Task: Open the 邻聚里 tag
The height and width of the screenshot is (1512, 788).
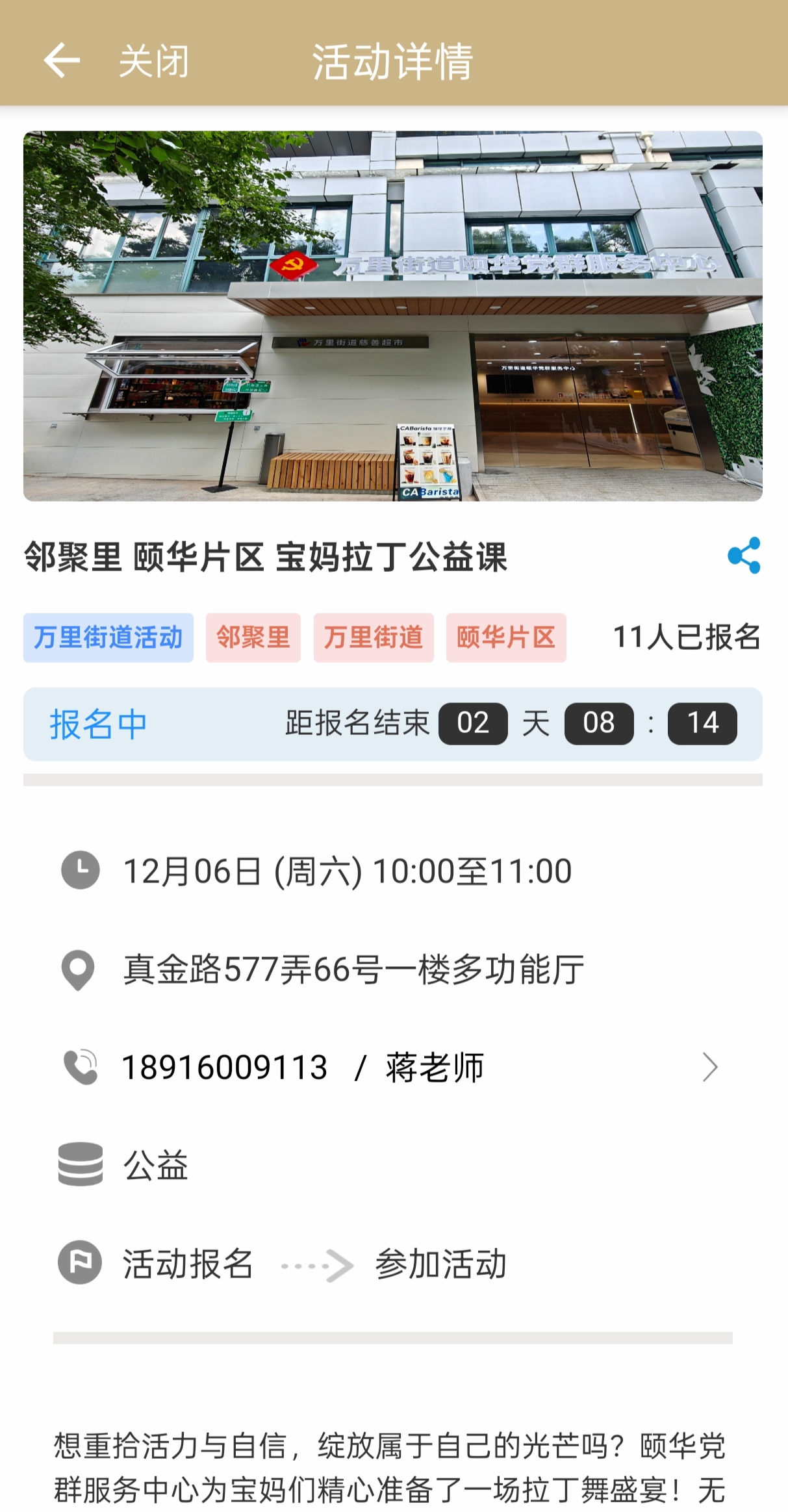Action: [253, 637]
